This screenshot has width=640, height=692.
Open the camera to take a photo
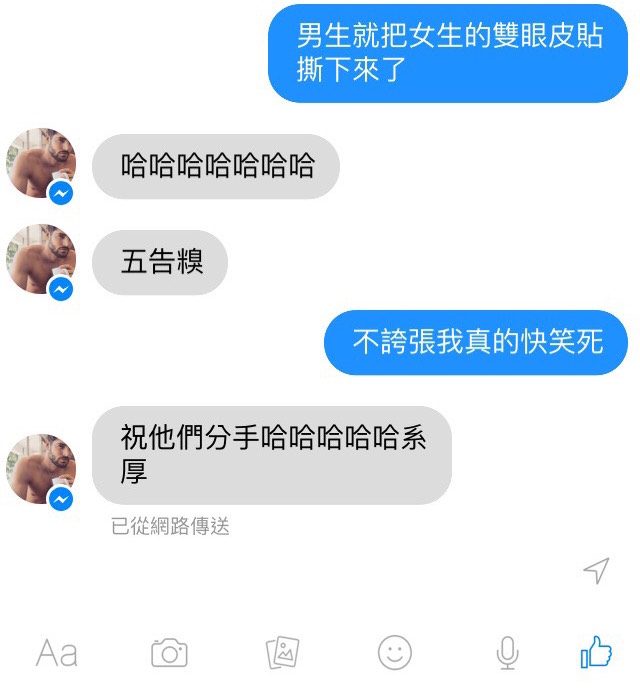(x=169, y=654)
